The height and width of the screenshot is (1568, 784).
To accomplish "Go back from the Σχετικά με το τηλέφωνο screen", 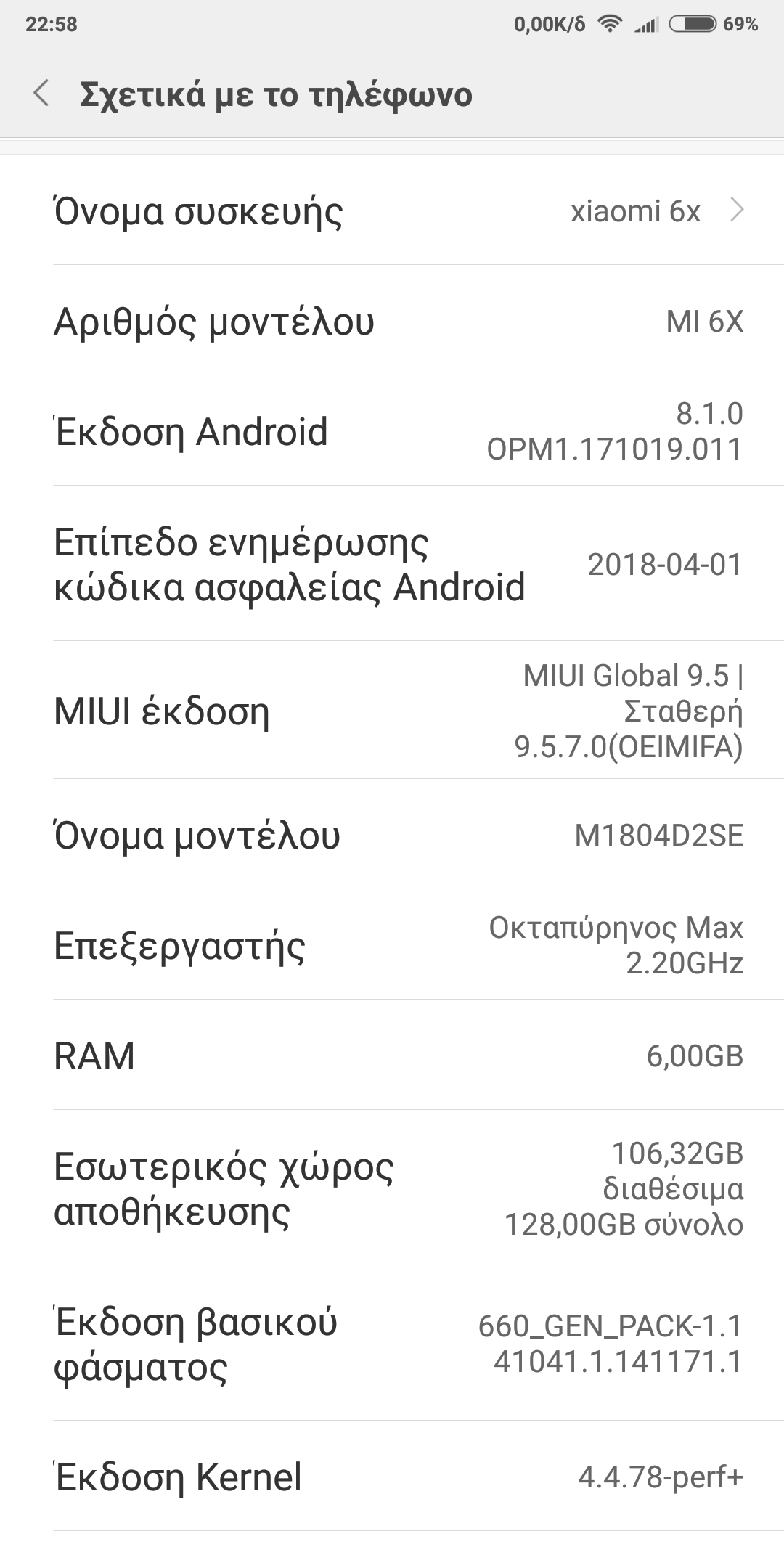I will pos(42,94).
